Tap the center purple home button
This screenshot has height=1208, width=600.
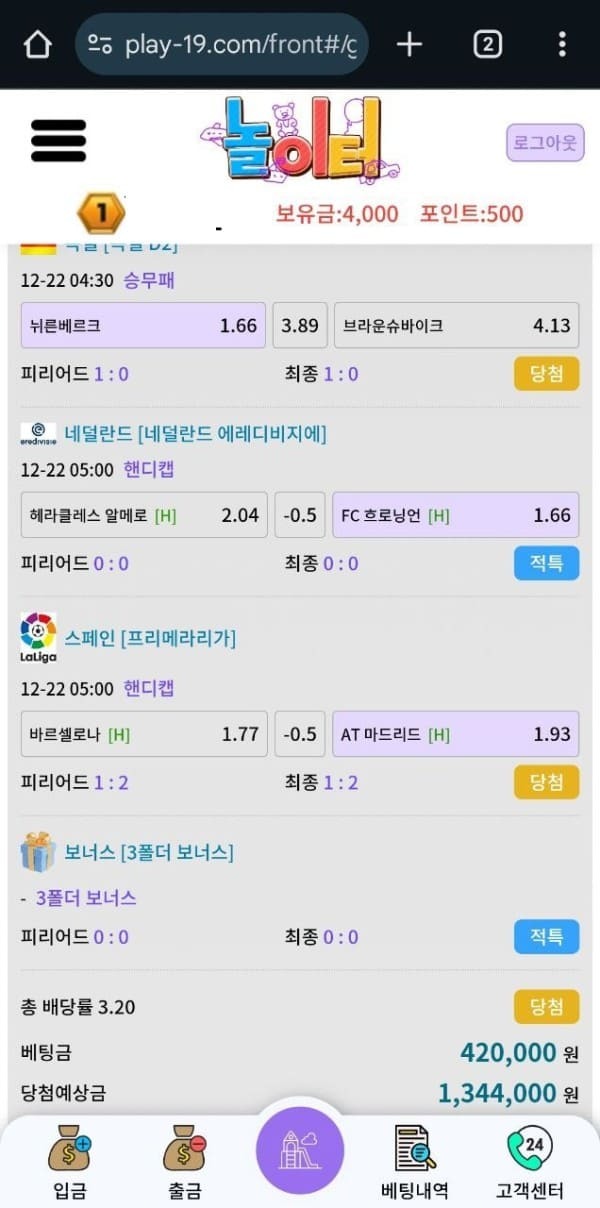tap(300, 1150)
